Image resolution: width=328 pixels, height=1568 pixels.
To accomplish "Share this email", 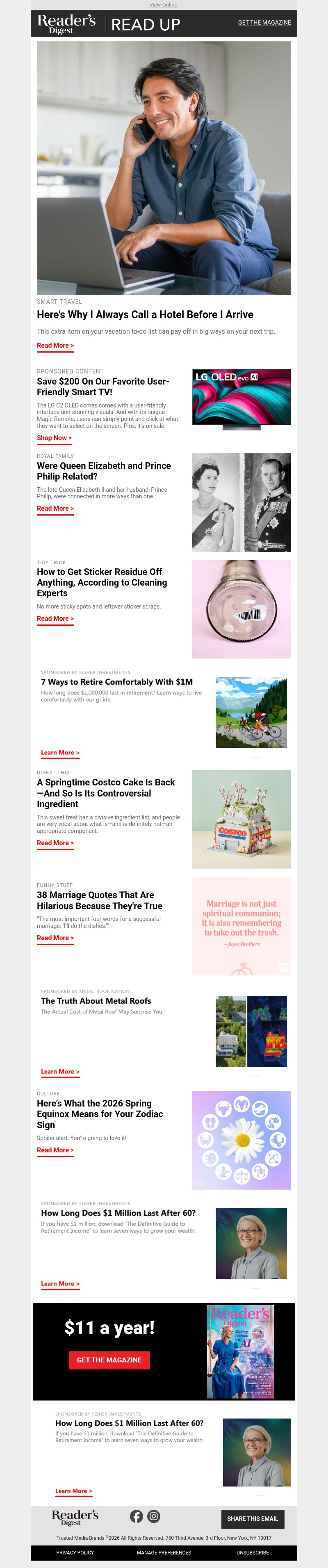I will point(253,1519).
